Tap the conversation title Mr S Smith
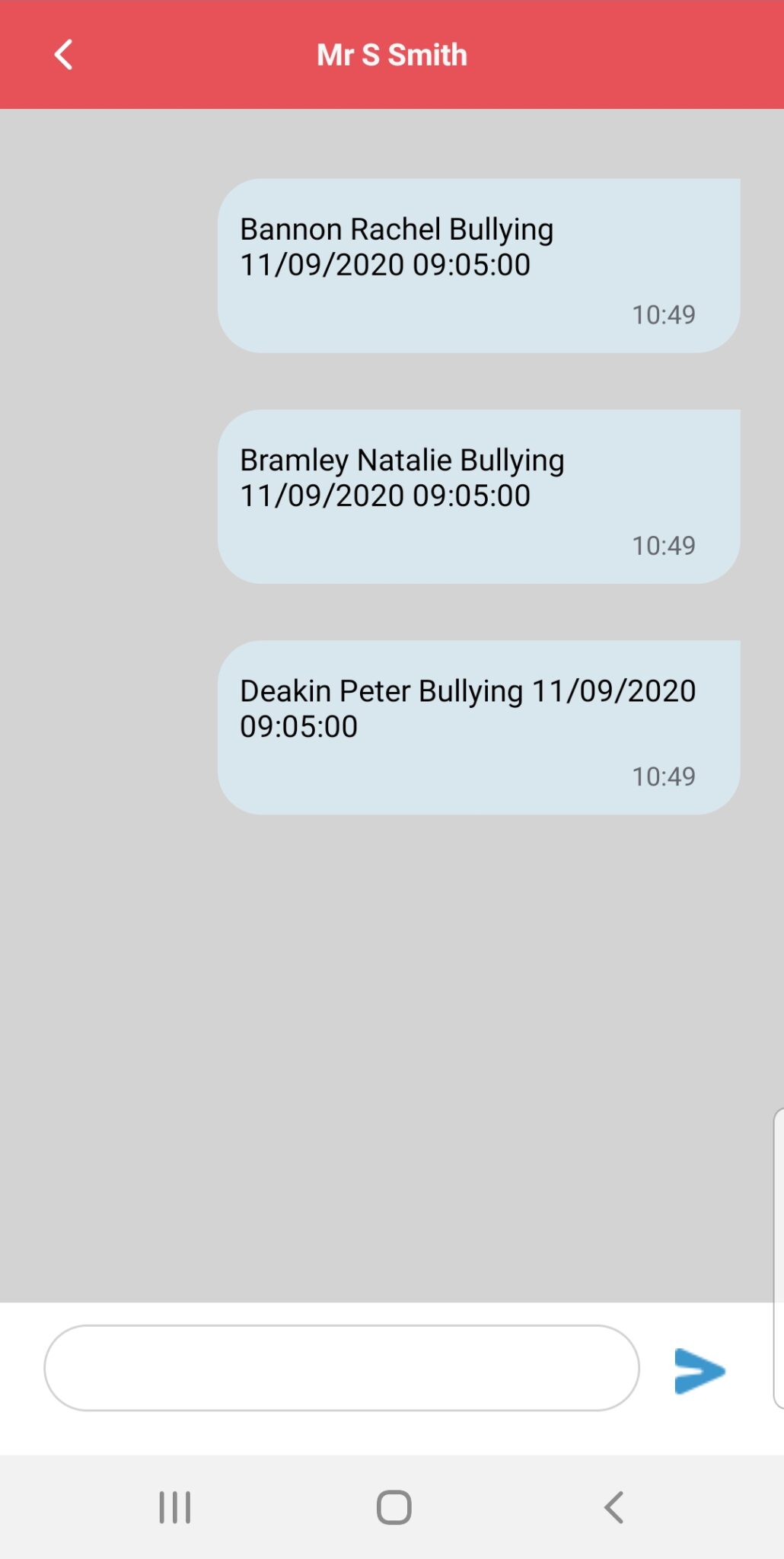Screen dimensions: 784x1559 tap(392, 53)
